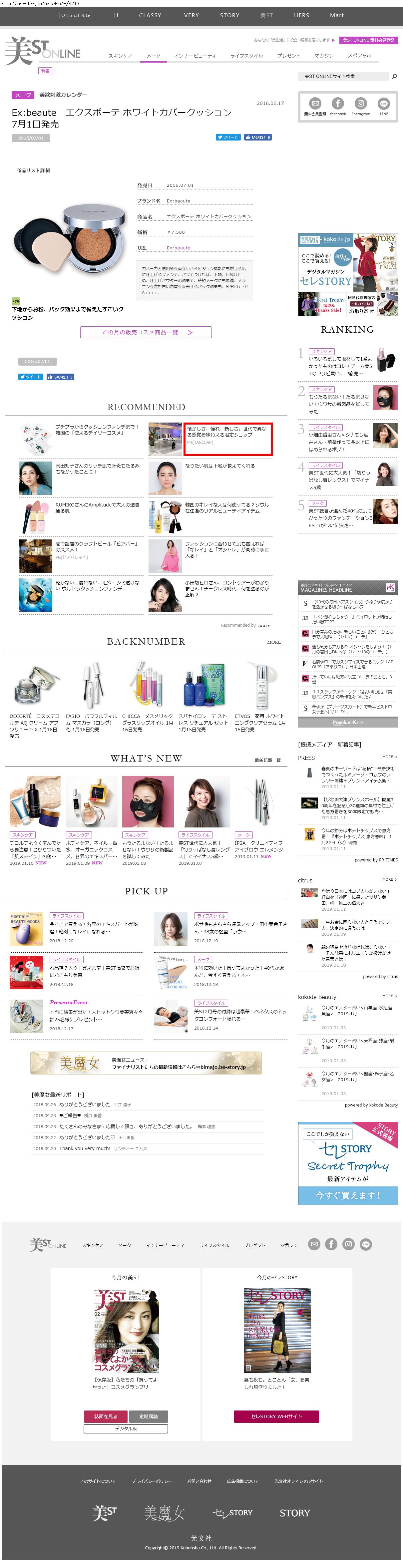Image resolution: width=403 pixels, height=1568 pixels.
Task: Open the DECORTÉ コスメデコルテ backnumber item
Action: [x=35, y=699]
